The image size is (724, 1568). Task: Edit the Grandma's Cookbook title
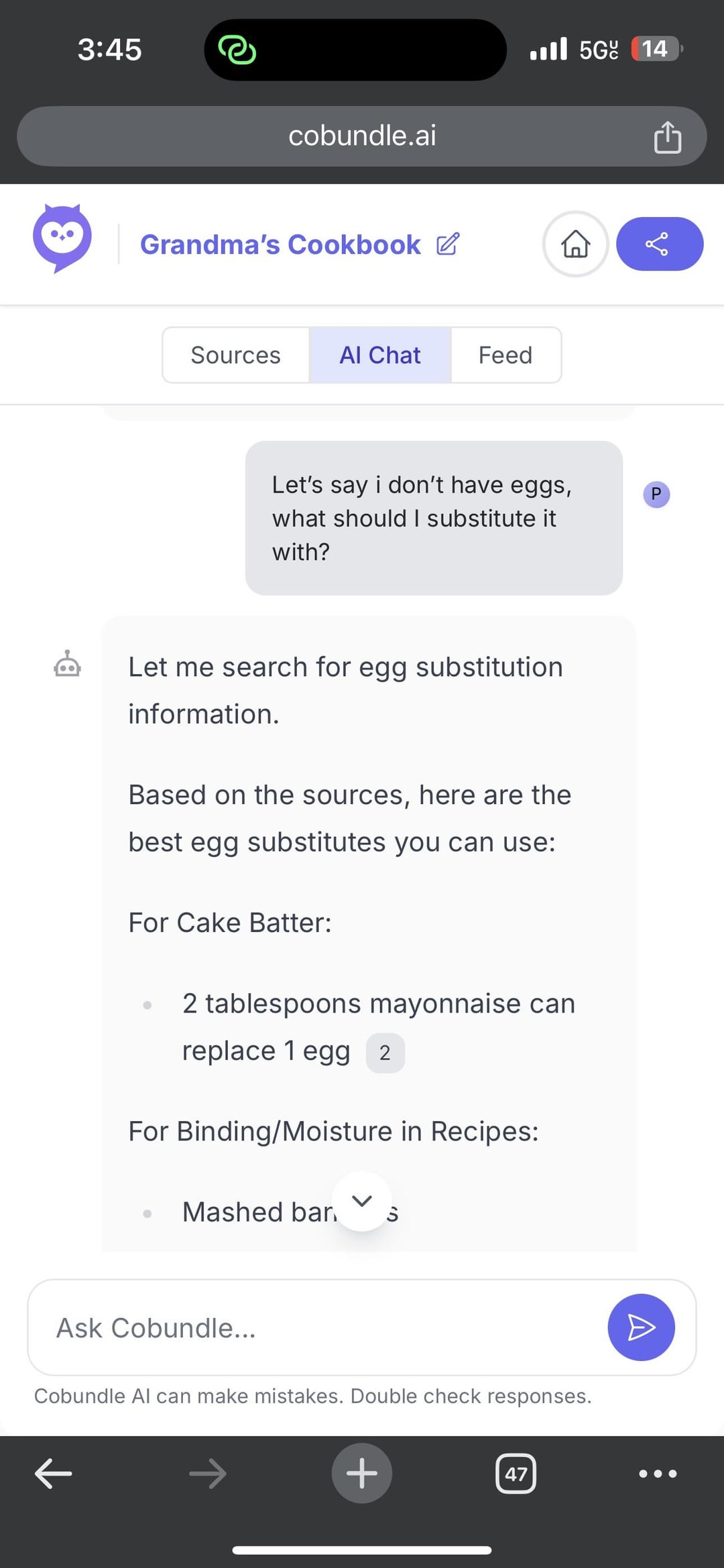[448, 244]
